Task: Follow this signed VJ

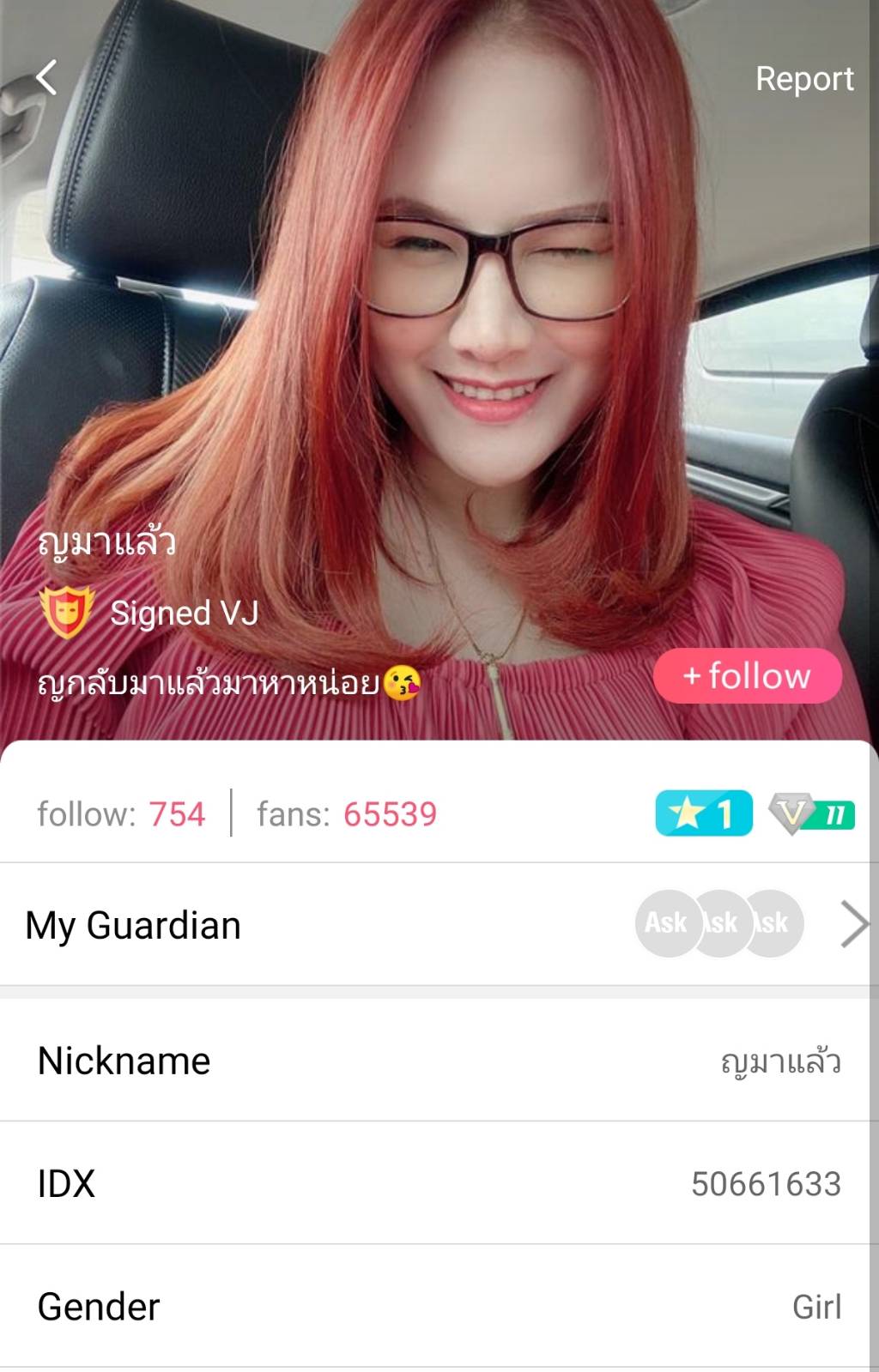Action: pyautogui.click(x=747, y=676)
